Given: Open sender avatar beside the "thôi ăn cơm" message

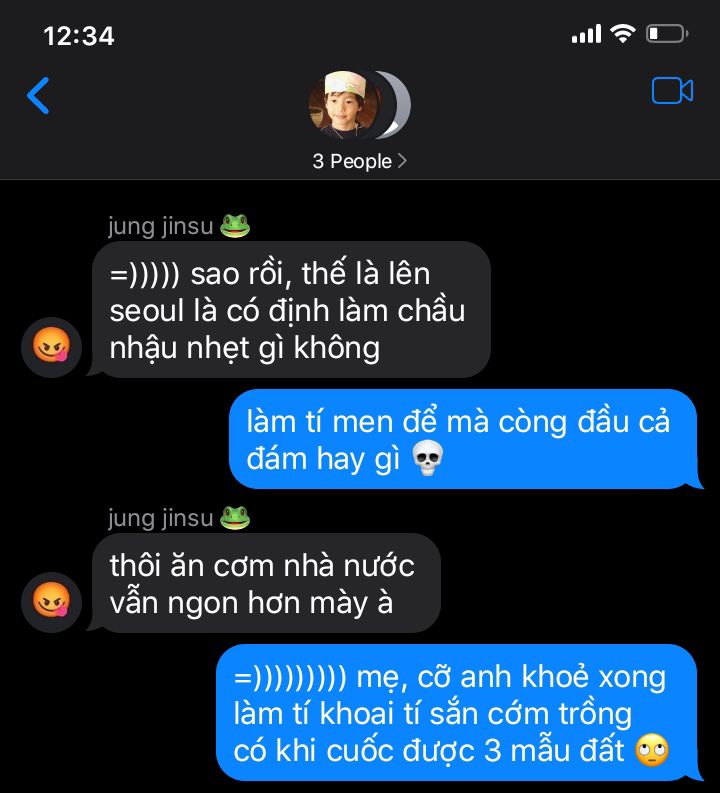Looking at the screenshot, I should pyautogui.click(x=51, y=601).
